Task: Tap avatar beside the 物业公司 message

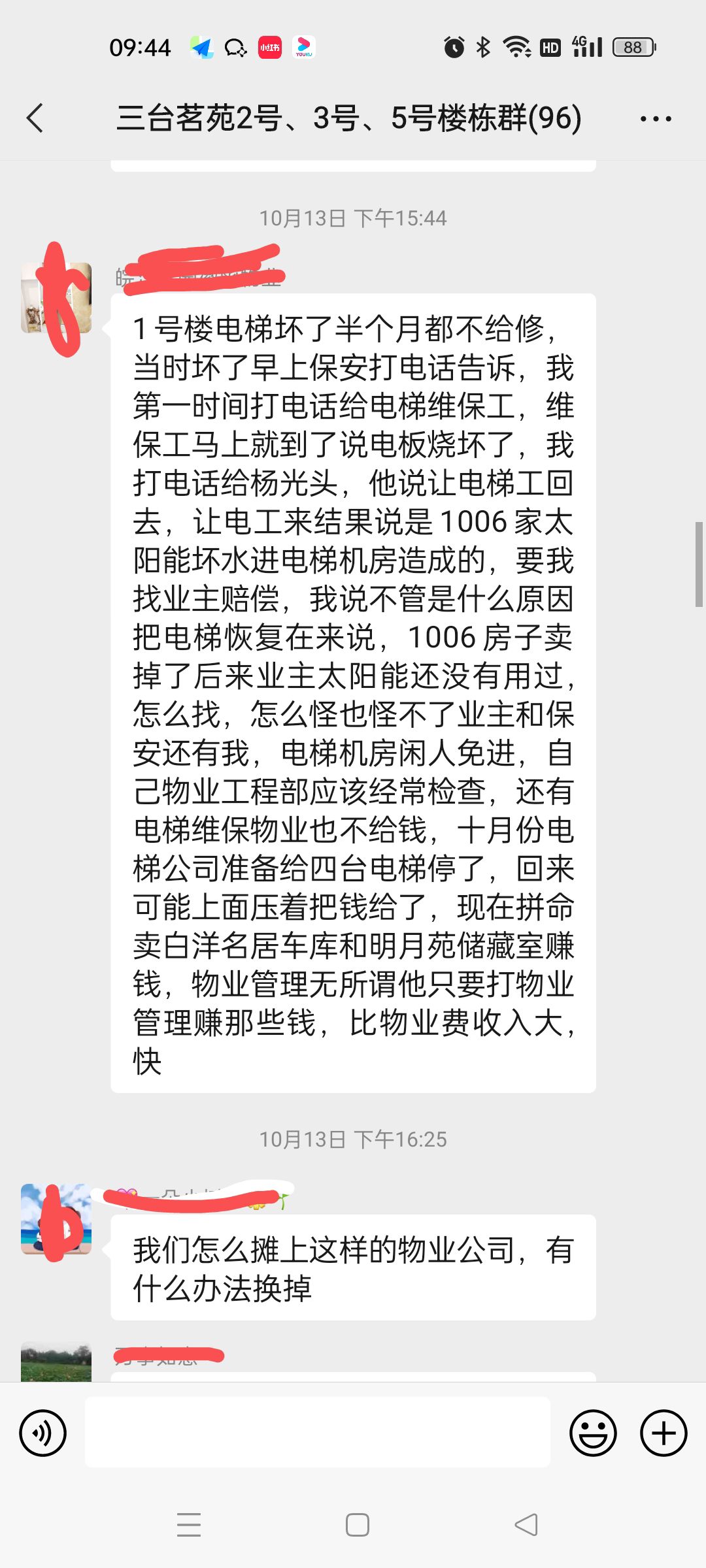Action: [x=56, y=1219]
